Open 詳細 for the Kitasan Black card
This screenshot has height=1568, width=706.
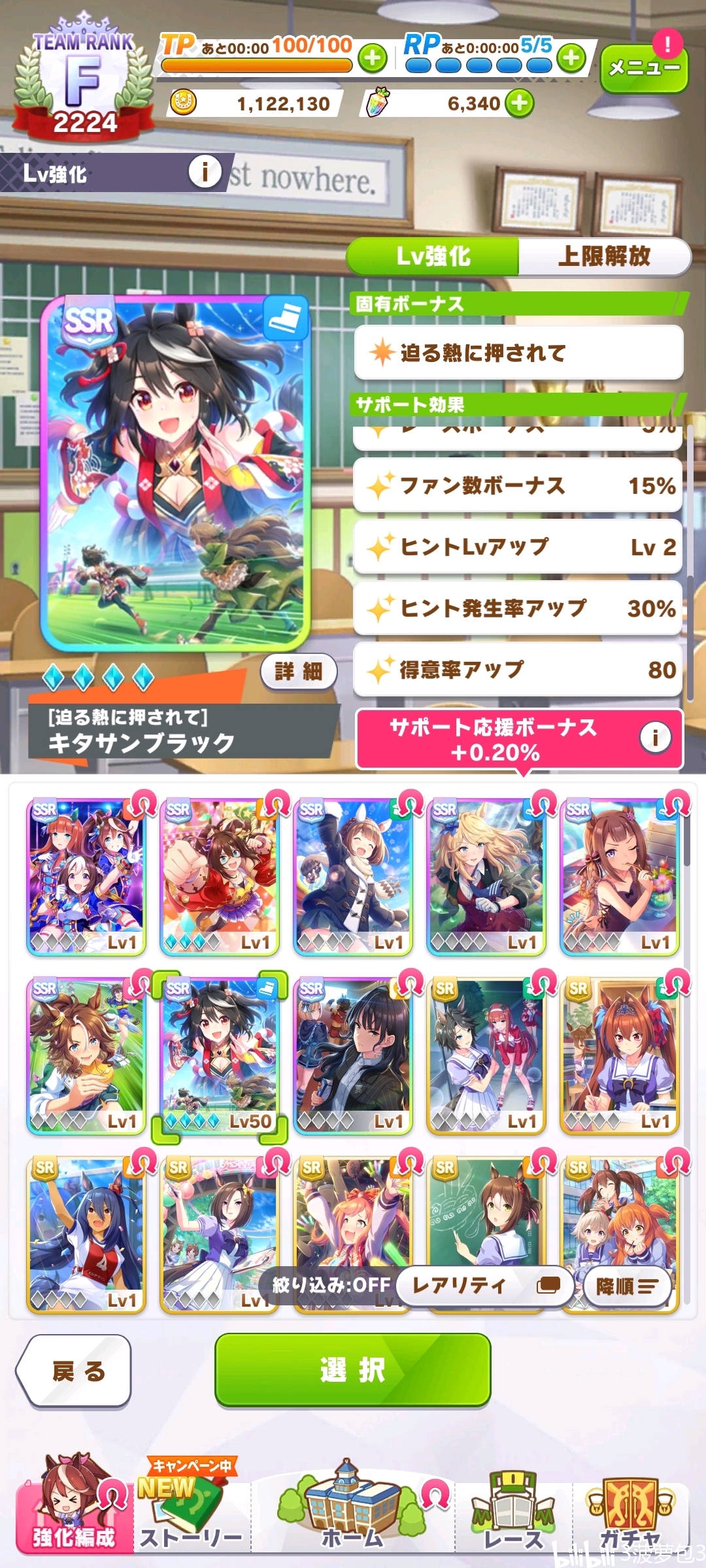tap(299, 671)
